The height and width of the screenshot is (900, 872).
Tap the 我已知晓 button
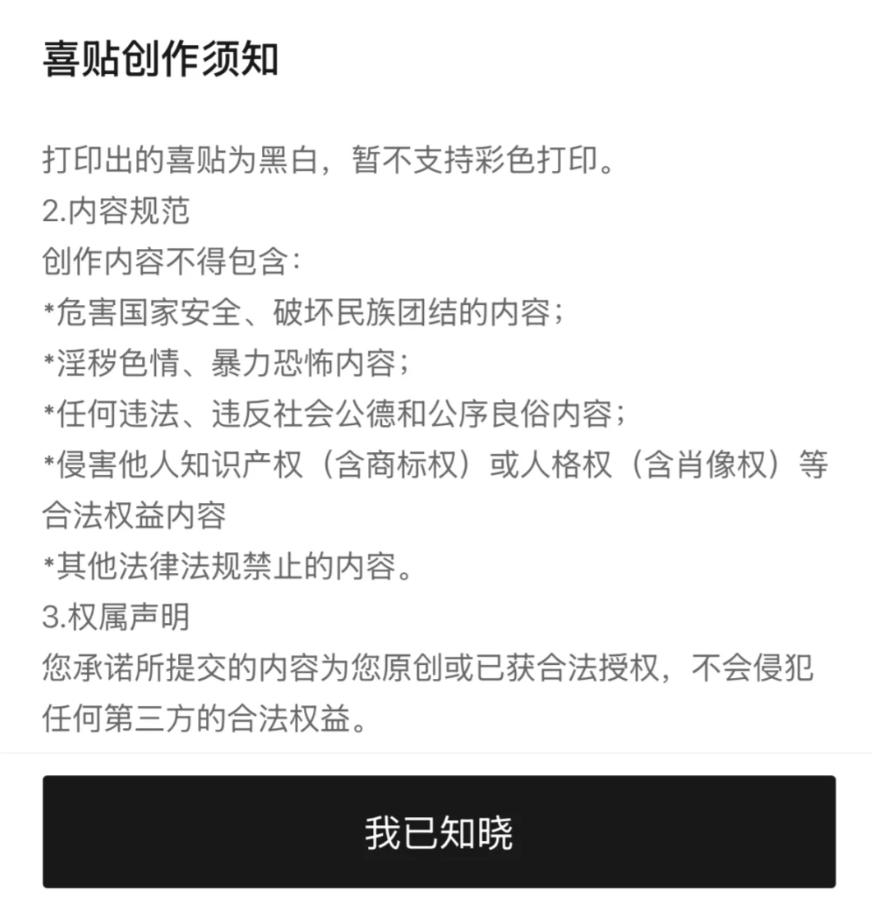click(438, 831)
